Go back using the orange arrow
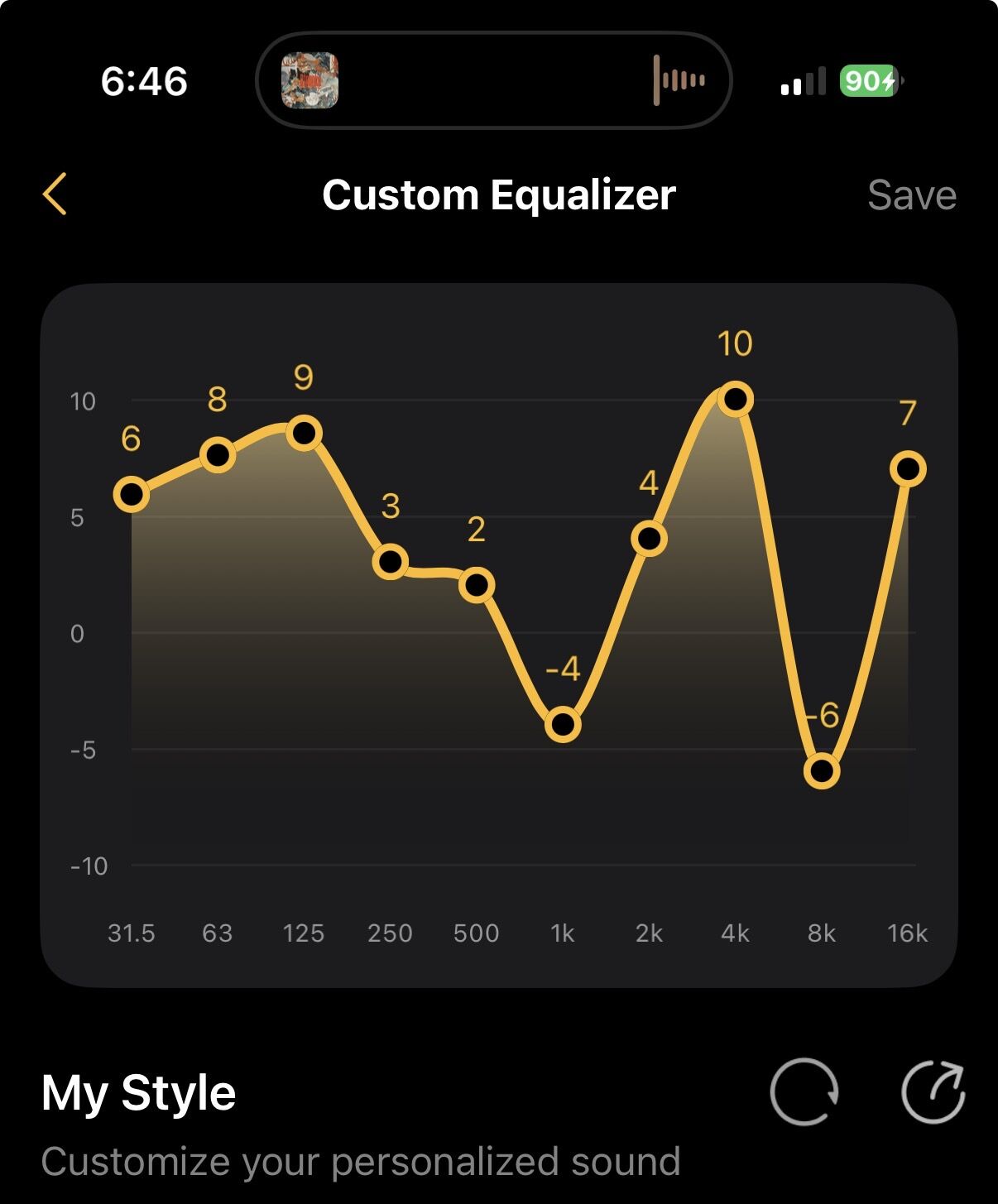 [x=55, y=195]
